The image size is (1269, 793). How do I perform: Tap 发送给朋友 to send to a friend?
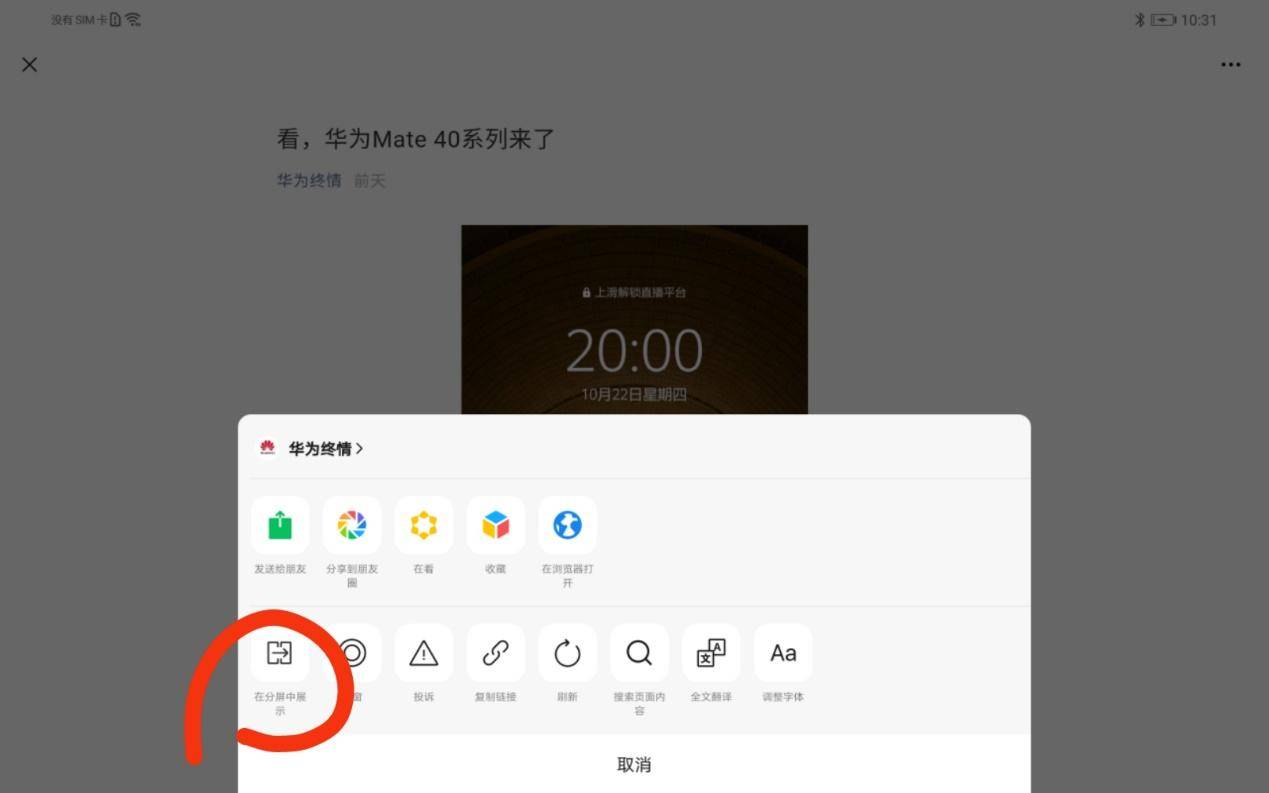pyautogui.click(x=280, y=525)
